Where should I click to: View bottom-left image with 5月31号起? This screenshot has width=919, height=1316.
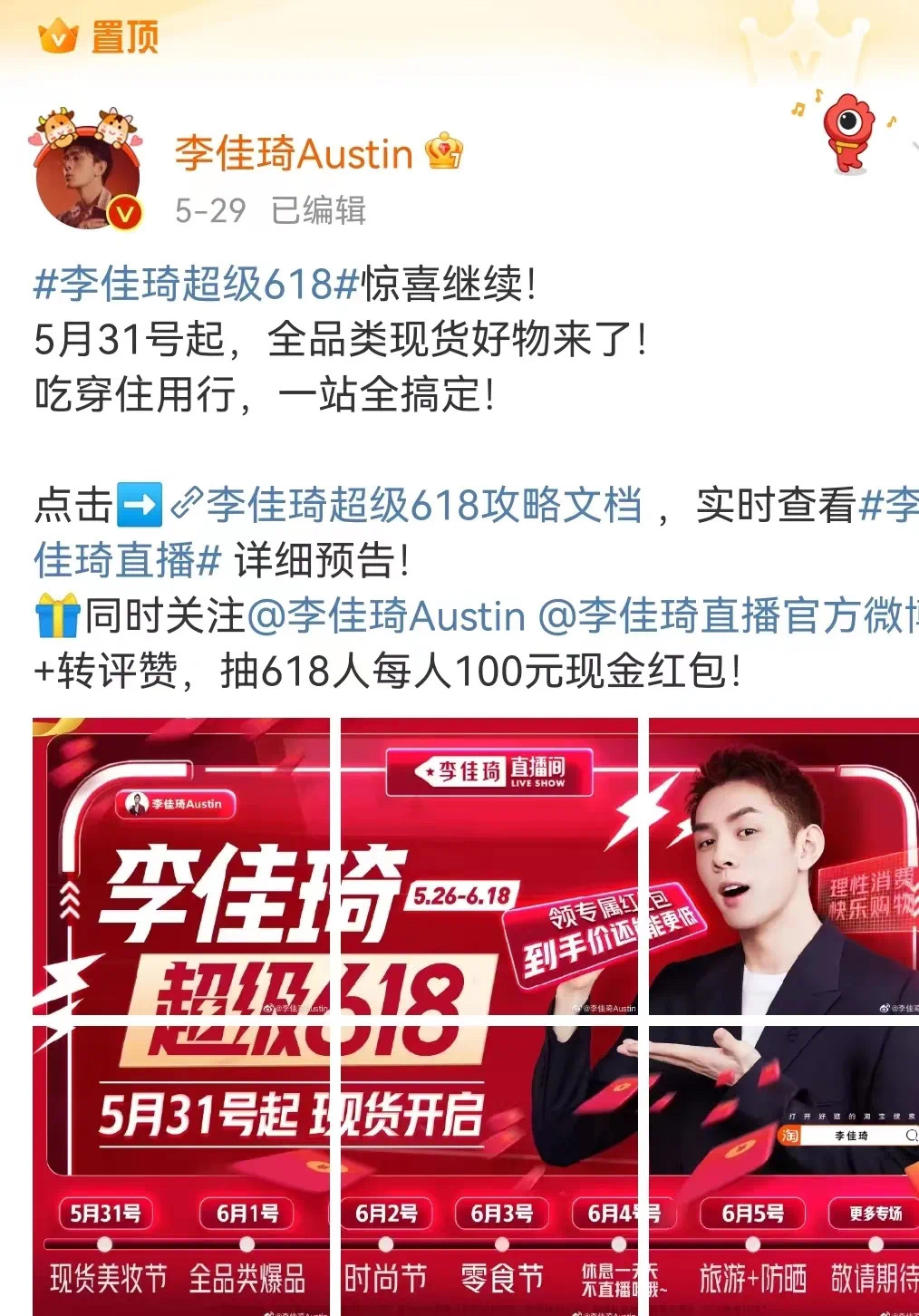coord(181,1169)
